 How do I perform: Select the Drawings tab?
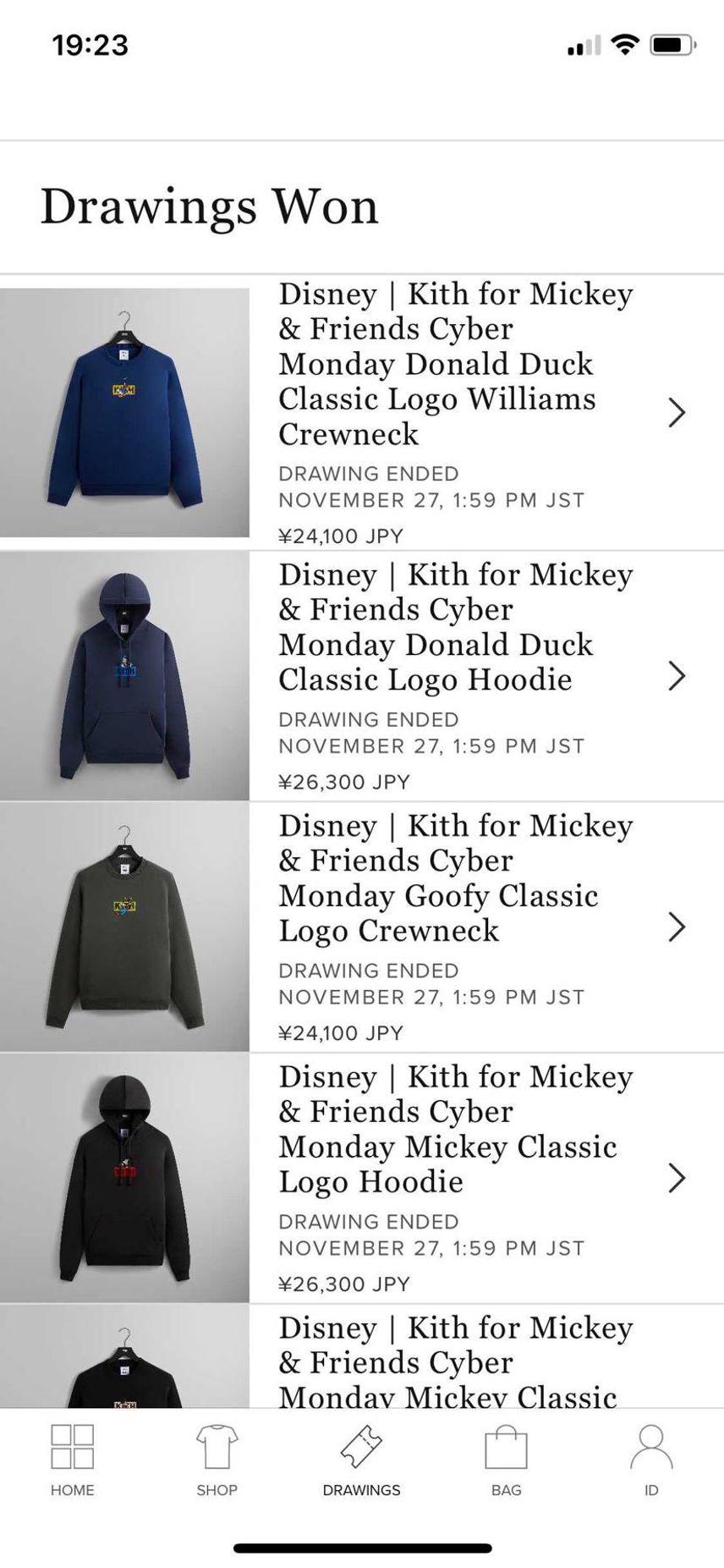coord(362,1461)
